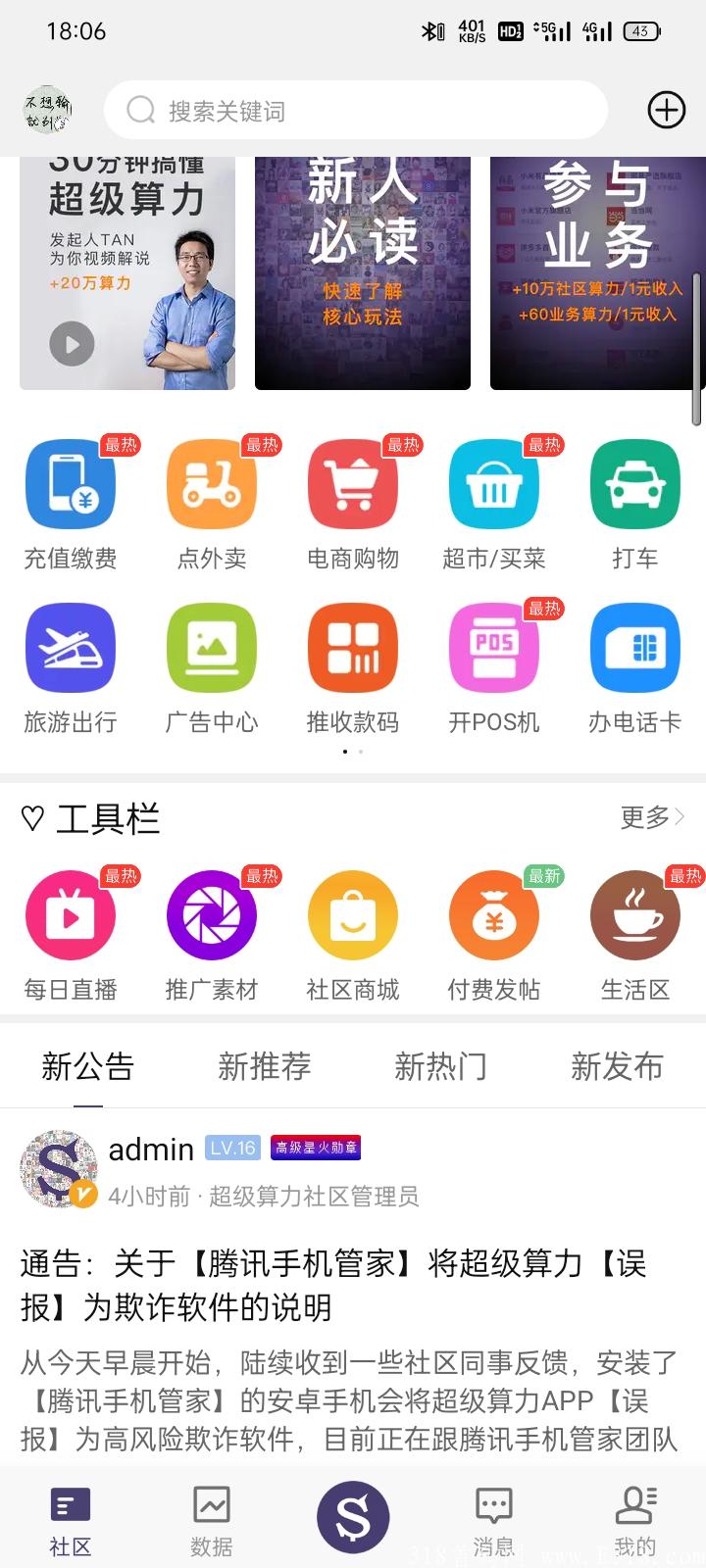Image resolution: width=706 pixels, height=1568 pixels.
Task: Open the 我的 profile tab in bottom bar
Action: [635, 1517]
